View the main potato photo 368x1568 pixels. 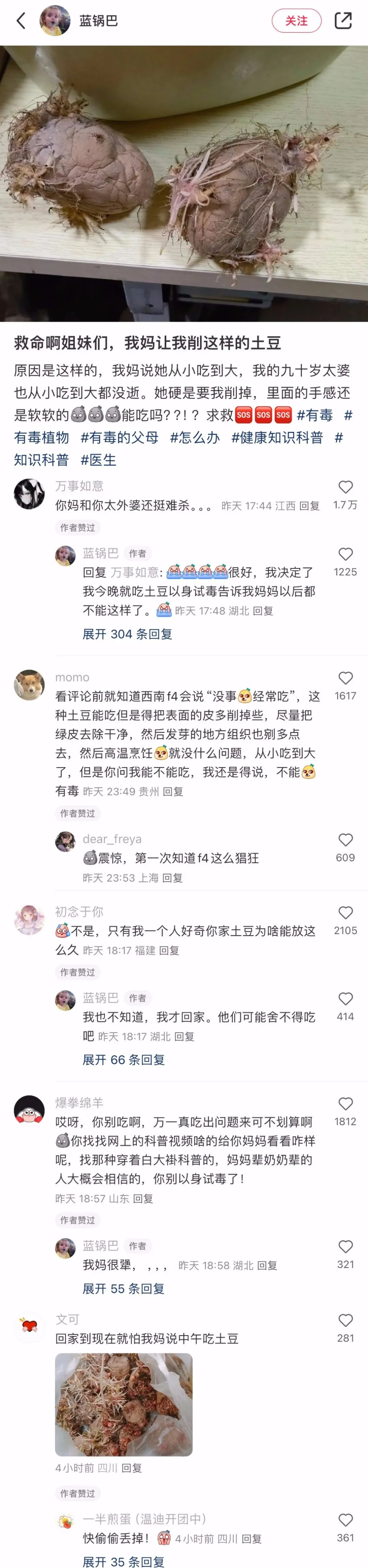(184, 183)
